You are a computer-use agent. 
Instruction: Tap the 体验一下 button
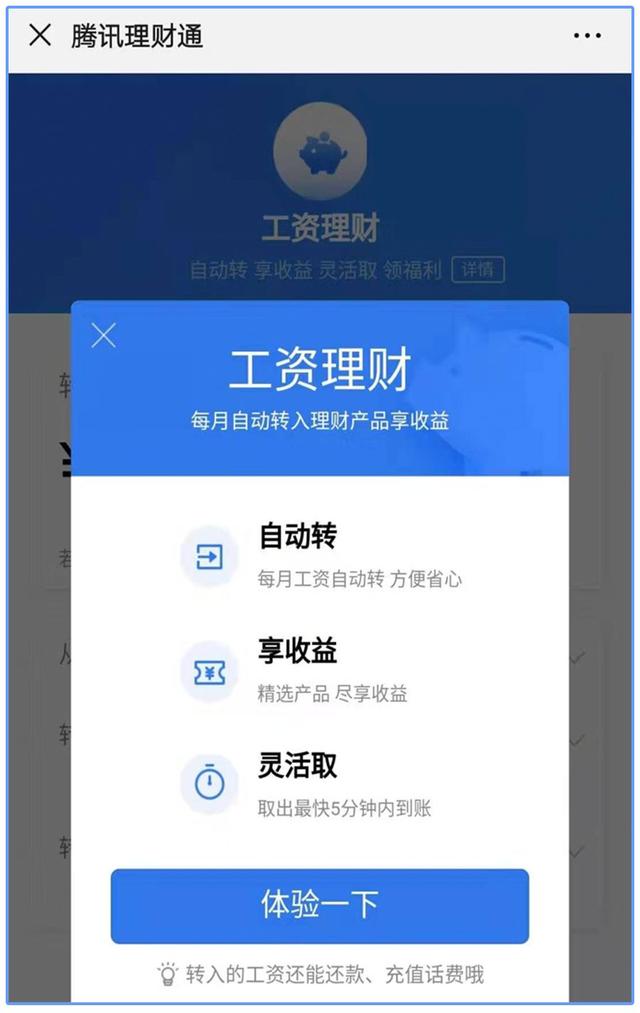(319, 906)
